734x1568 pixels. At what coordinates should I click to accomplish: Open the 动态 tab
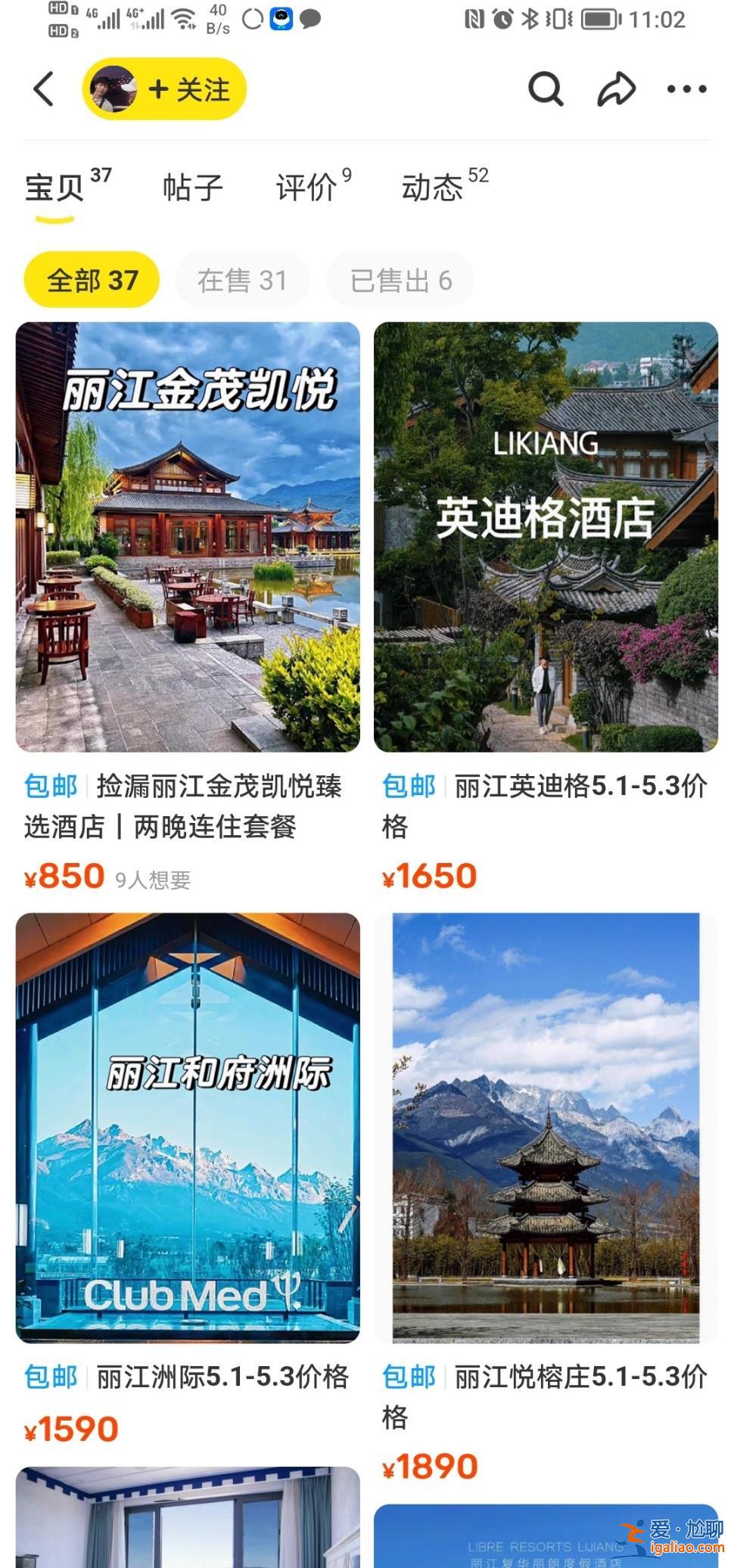coord(433,187)
